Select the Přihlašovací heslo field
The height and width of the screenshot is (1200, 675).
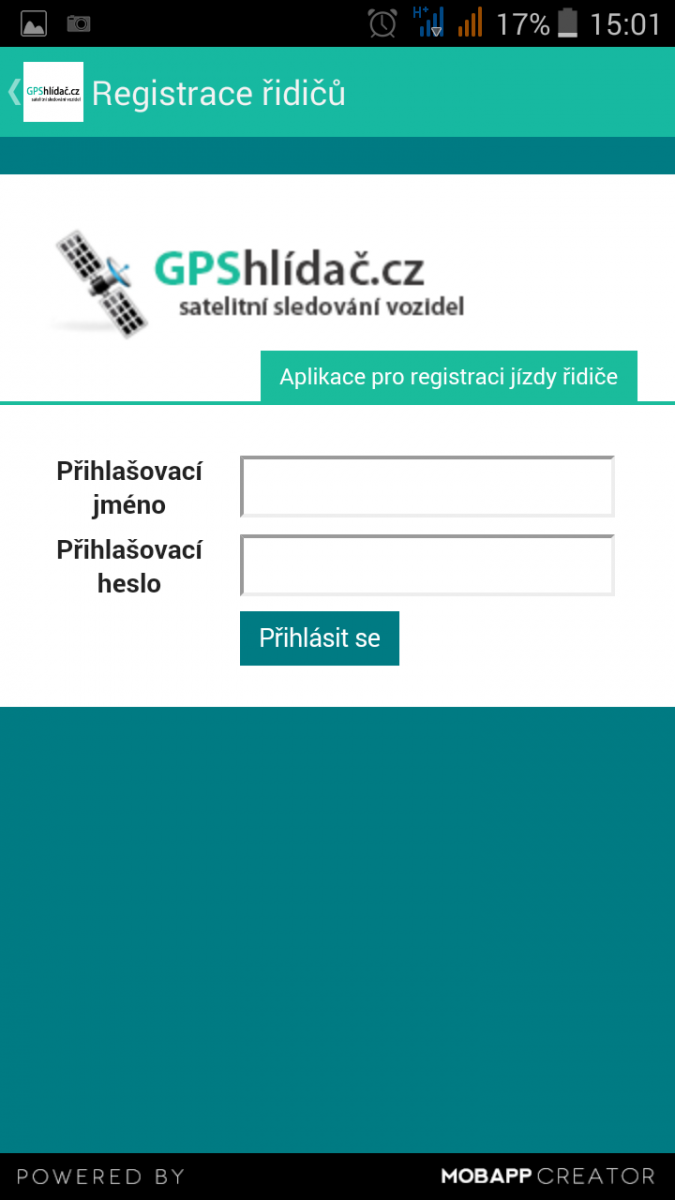coord(427,565)
